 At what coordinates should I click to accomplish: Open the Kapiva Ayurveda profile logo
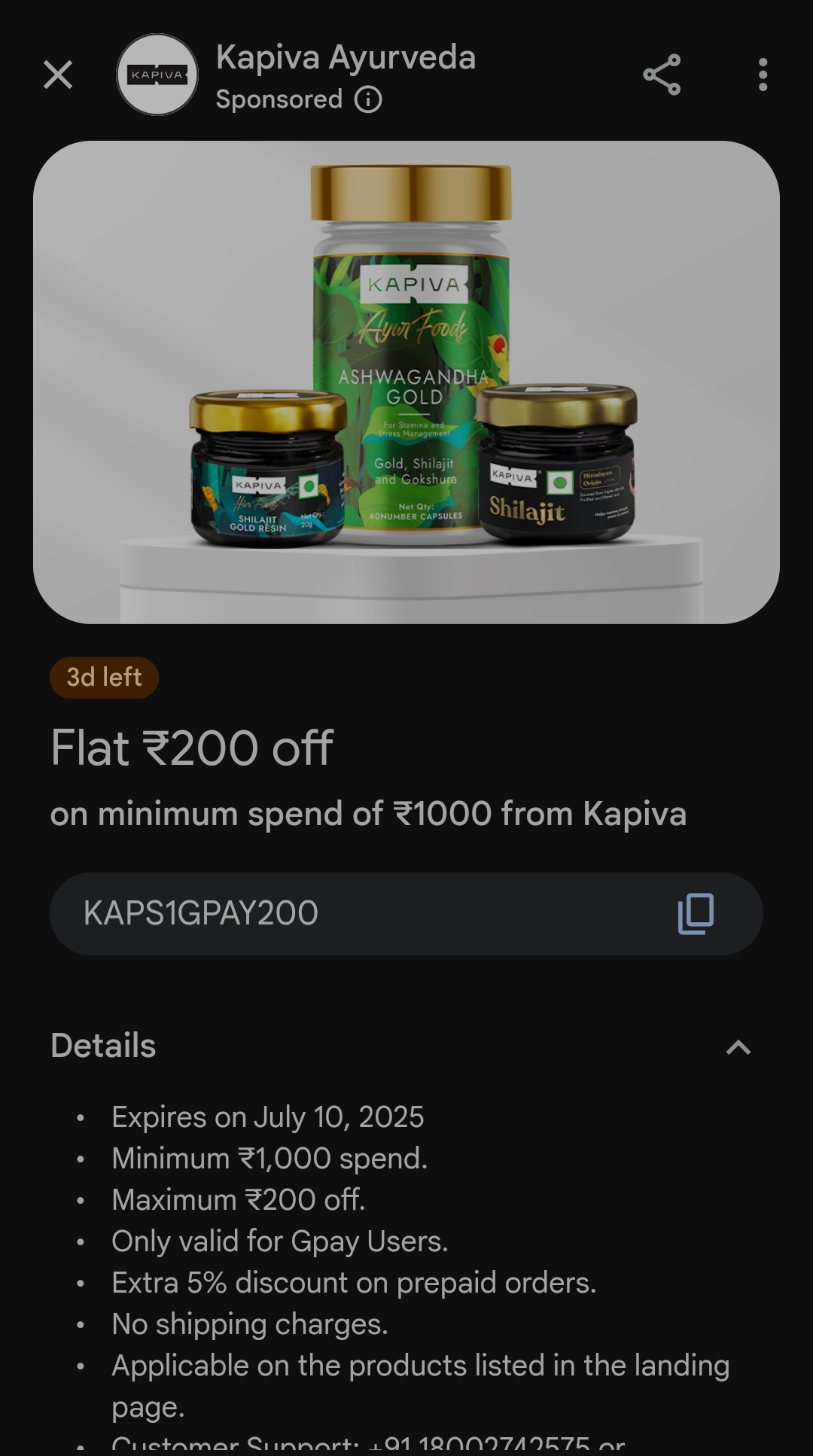157,75
